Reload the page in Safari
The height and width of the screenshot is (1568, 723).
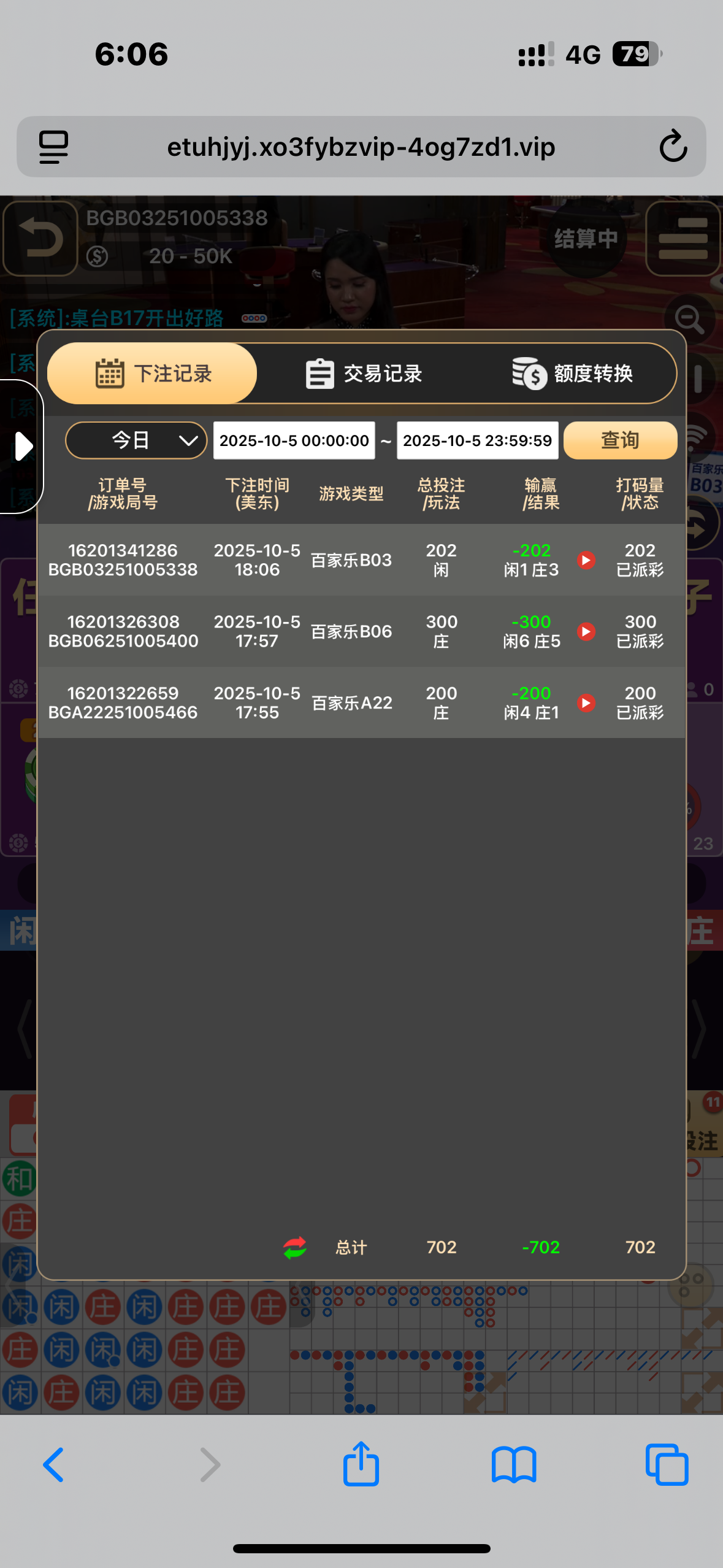[673, 147]
